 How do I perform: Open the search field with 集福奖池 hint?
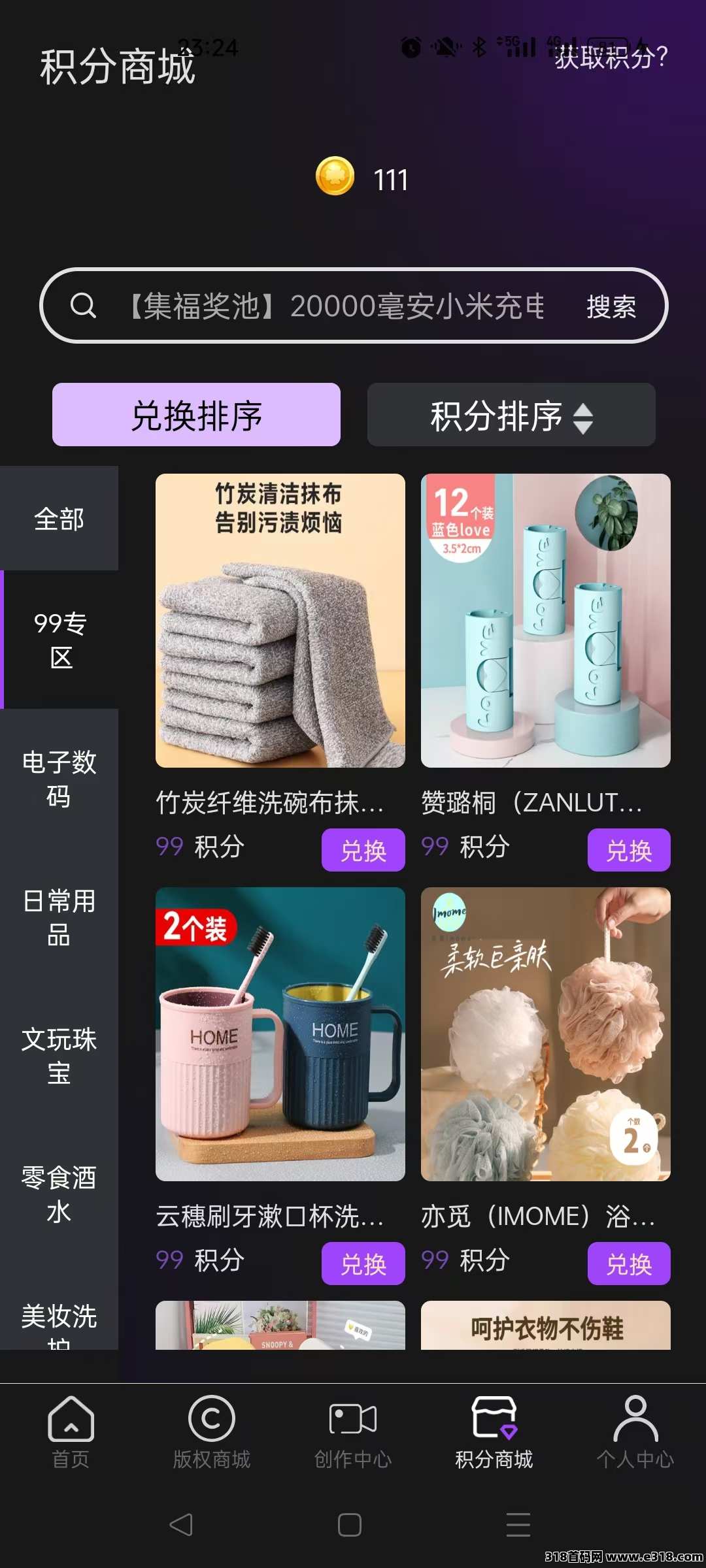coord(333,306)
